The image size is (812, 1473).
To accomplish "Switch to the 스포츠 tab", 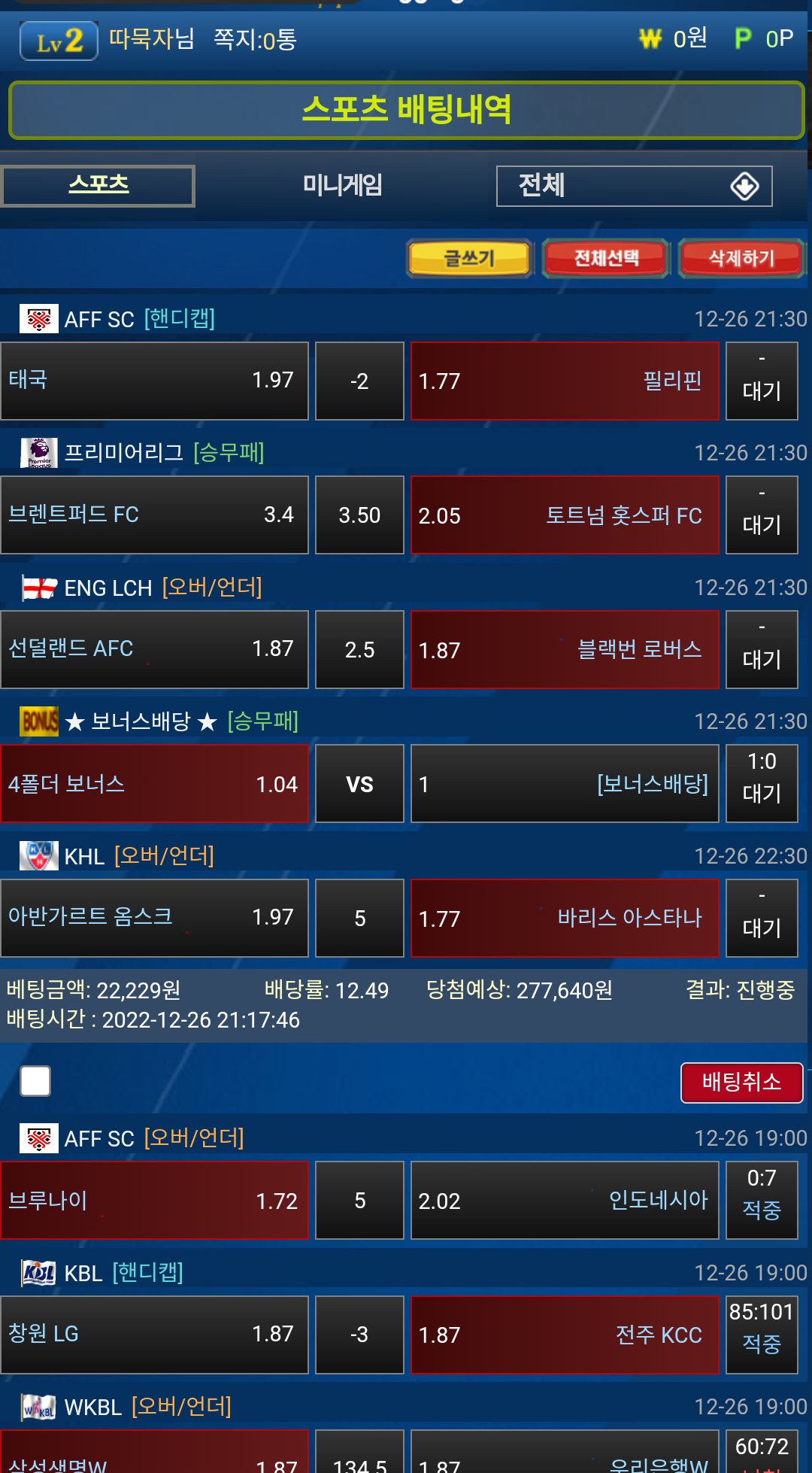I will pyautogui.click(x=98, y=186).
